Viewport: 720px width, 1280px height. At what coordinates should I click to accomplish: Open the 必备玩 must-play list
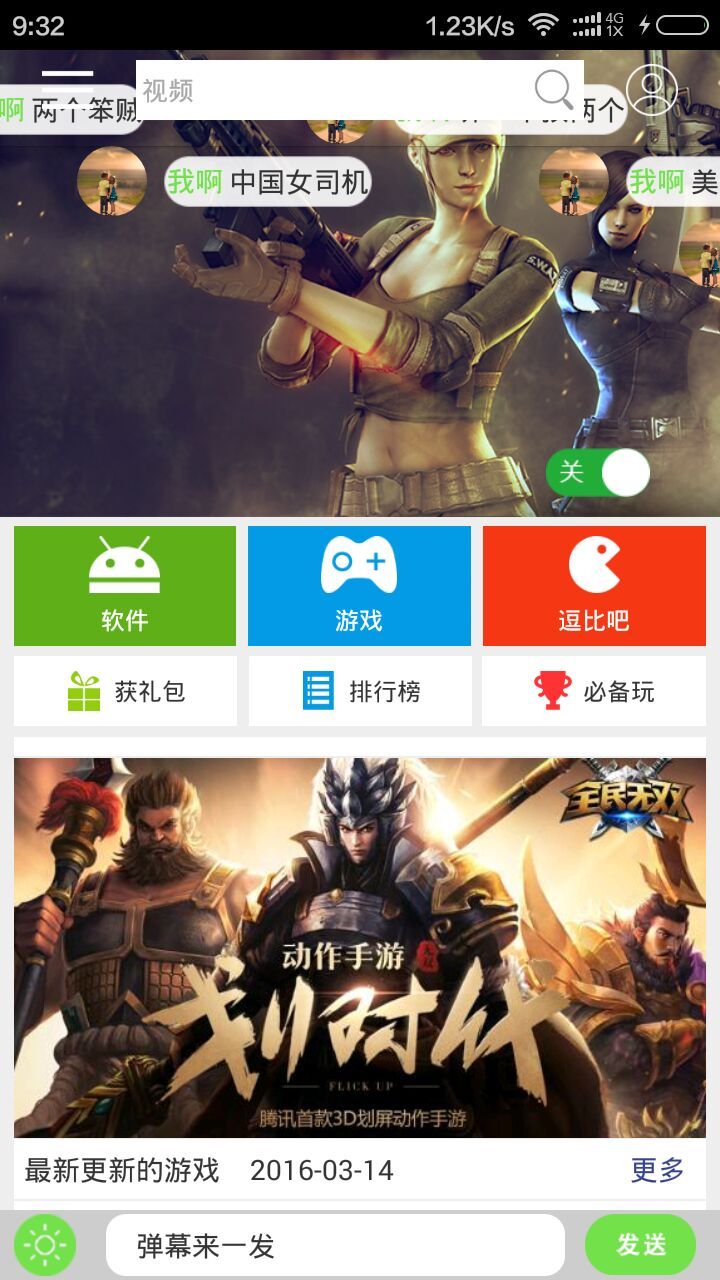(x=594, y=691)
